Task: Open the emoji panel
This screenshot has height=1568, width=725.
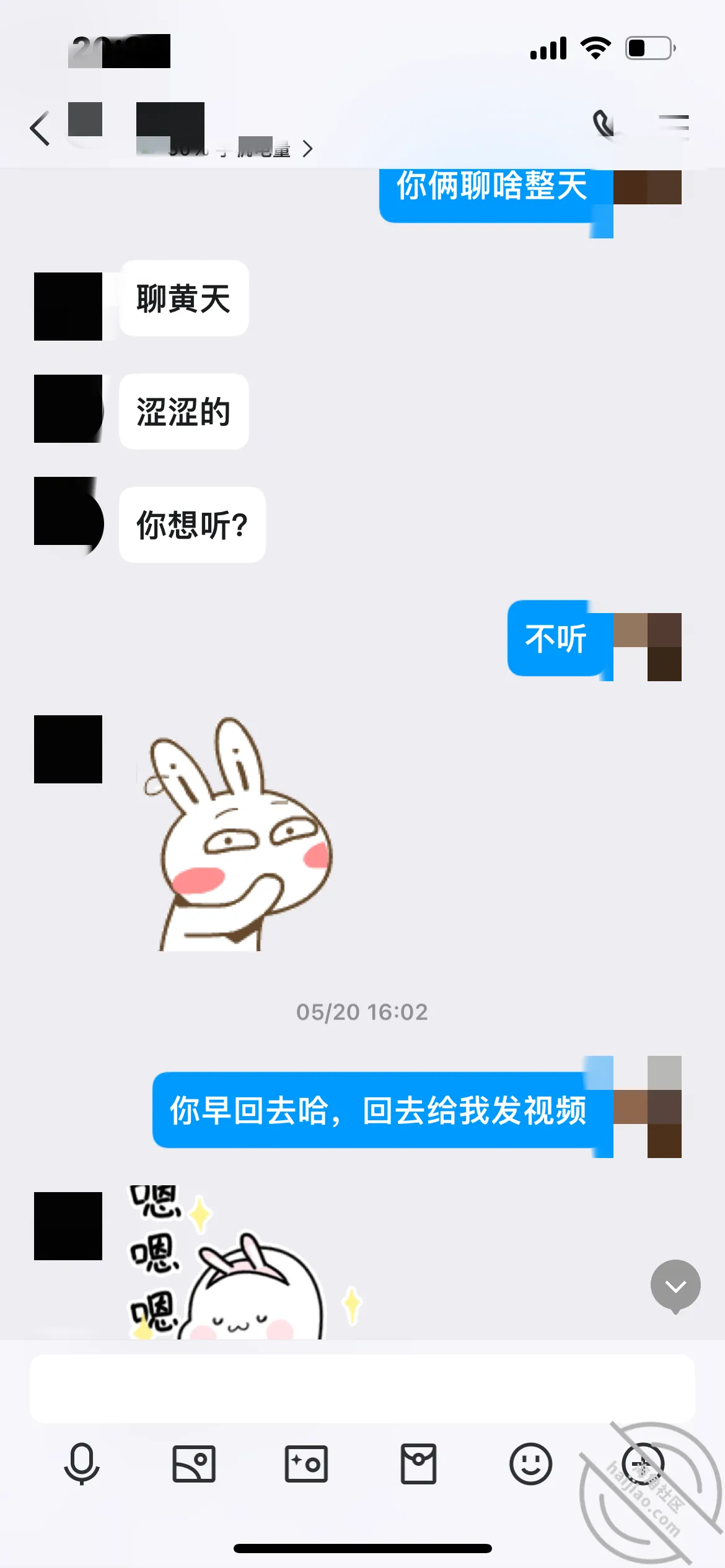Action: coord(530,1464)
